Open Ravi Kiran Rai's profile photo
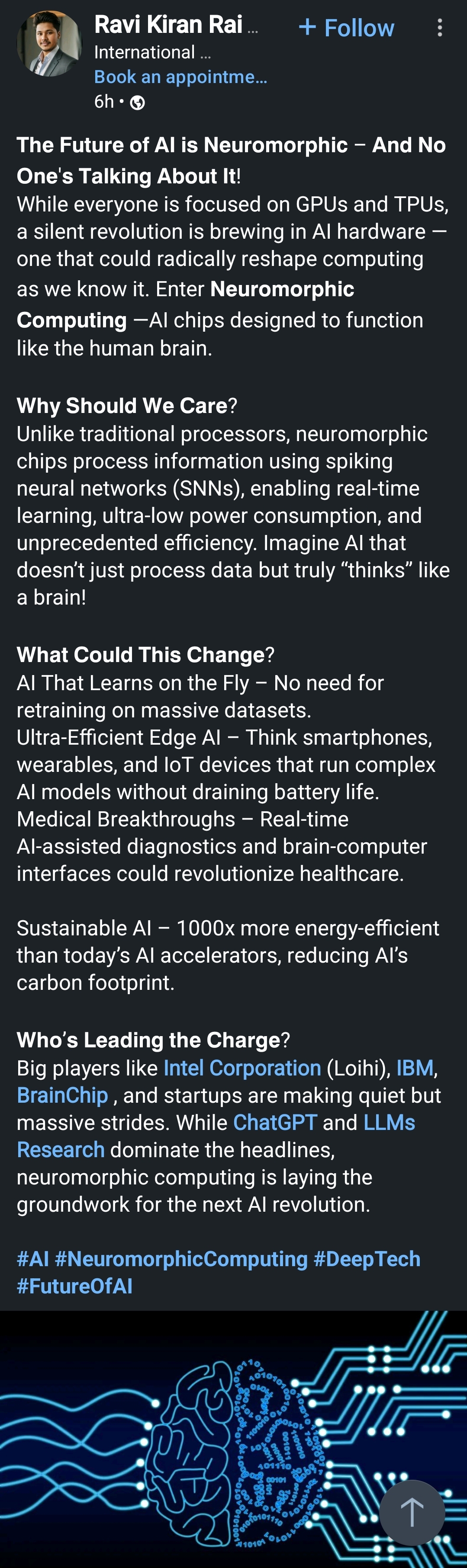This screenshot has width=467, height=1568. 49,44
